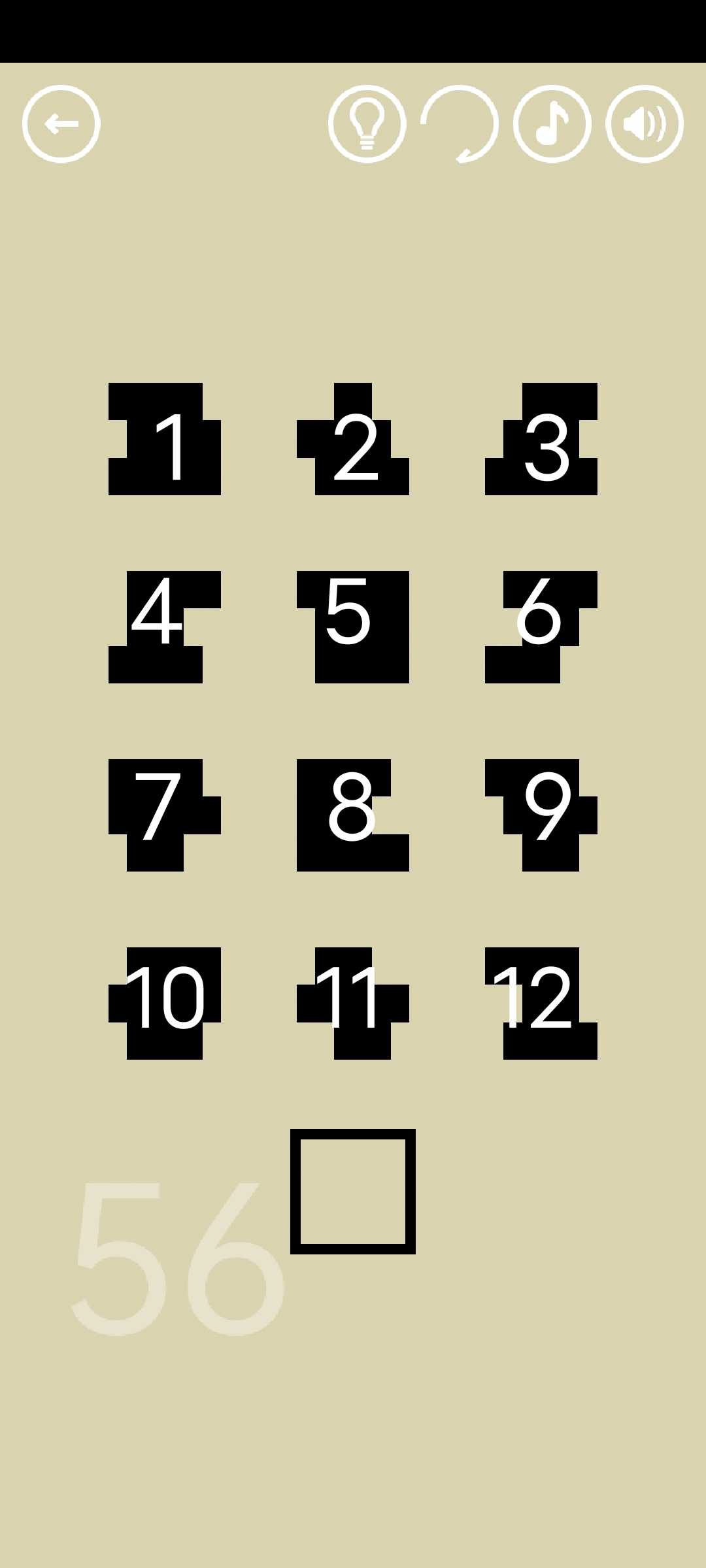Select puzzle piece number 10
Viewport: 706px width, 1568px height.
click(165, 1000)
